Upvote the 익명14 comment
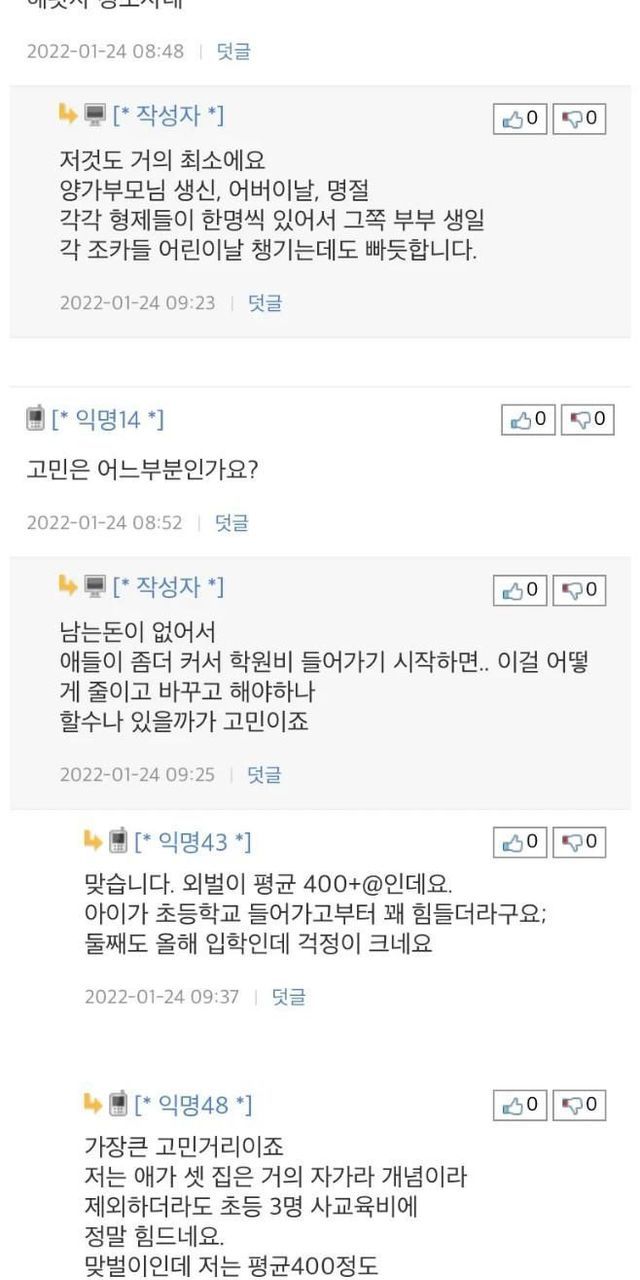 tap(529, 420)
